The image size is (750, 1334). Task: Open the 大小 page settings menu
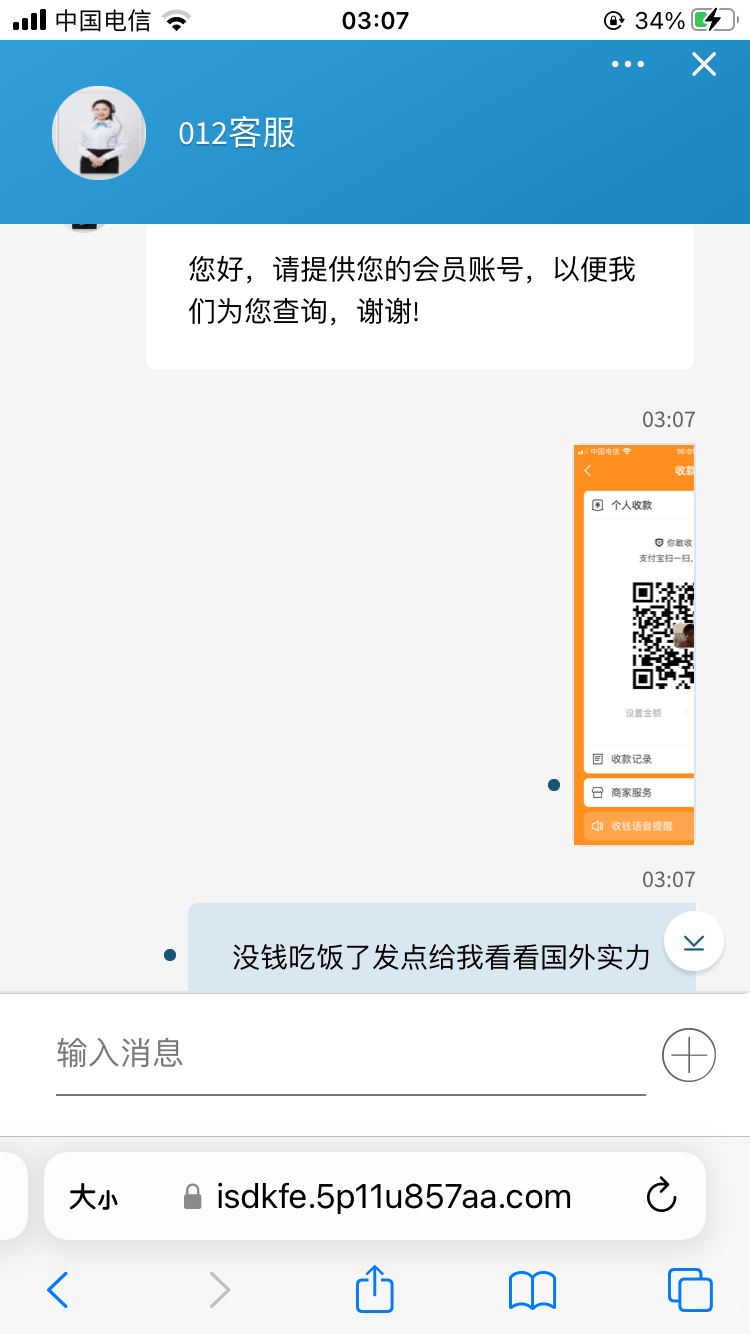[x=93, y=1196]
